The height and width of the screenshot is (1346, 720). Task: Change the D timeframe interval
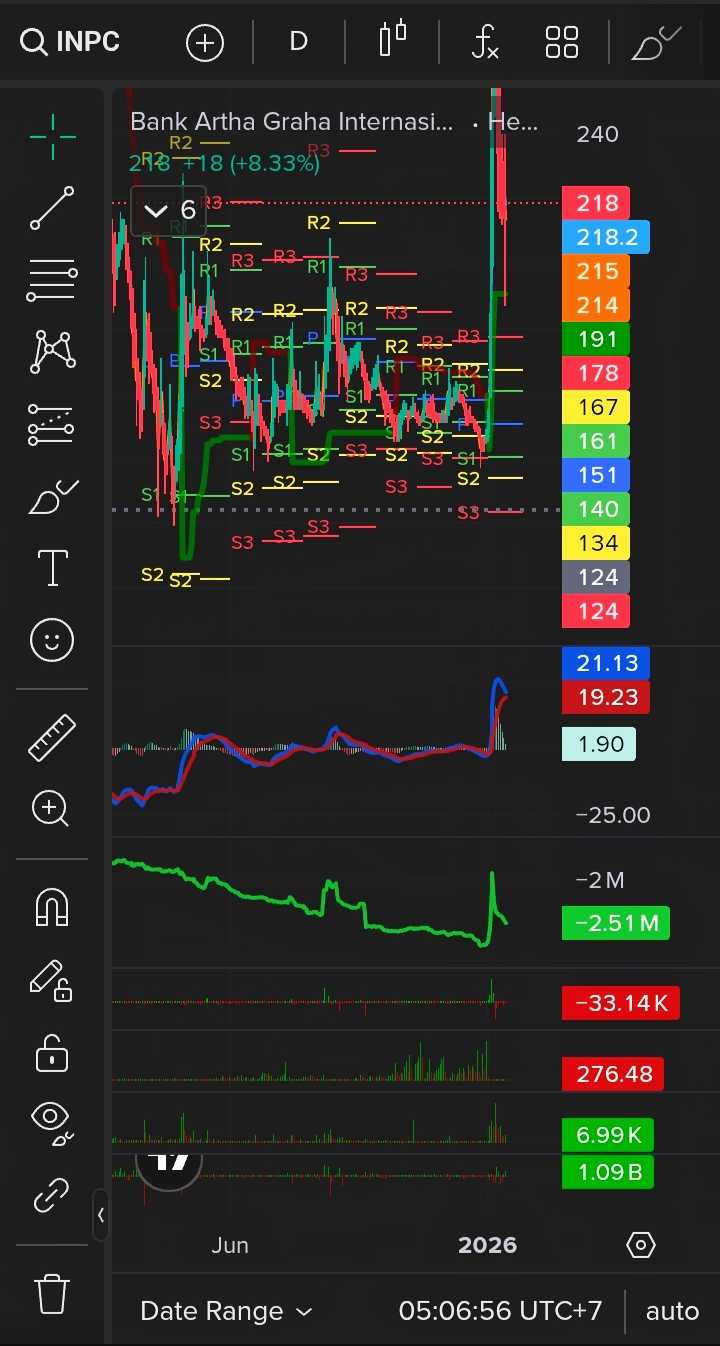pyautogui.click(x=298, y=42)
